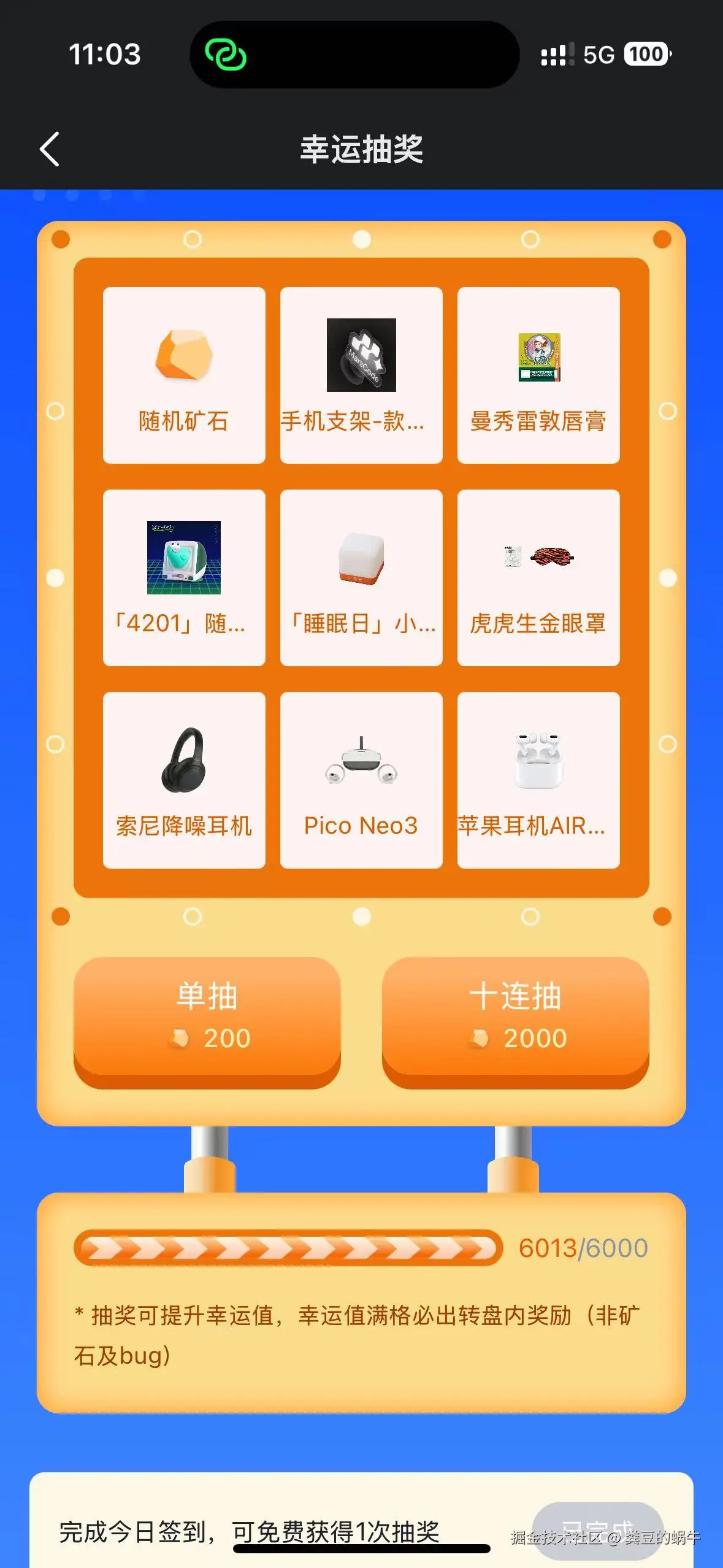Tap the 苹果耳机AIR... prize tile
The width and height of the screenshot is (723, 1568).
tap(537, 778)
